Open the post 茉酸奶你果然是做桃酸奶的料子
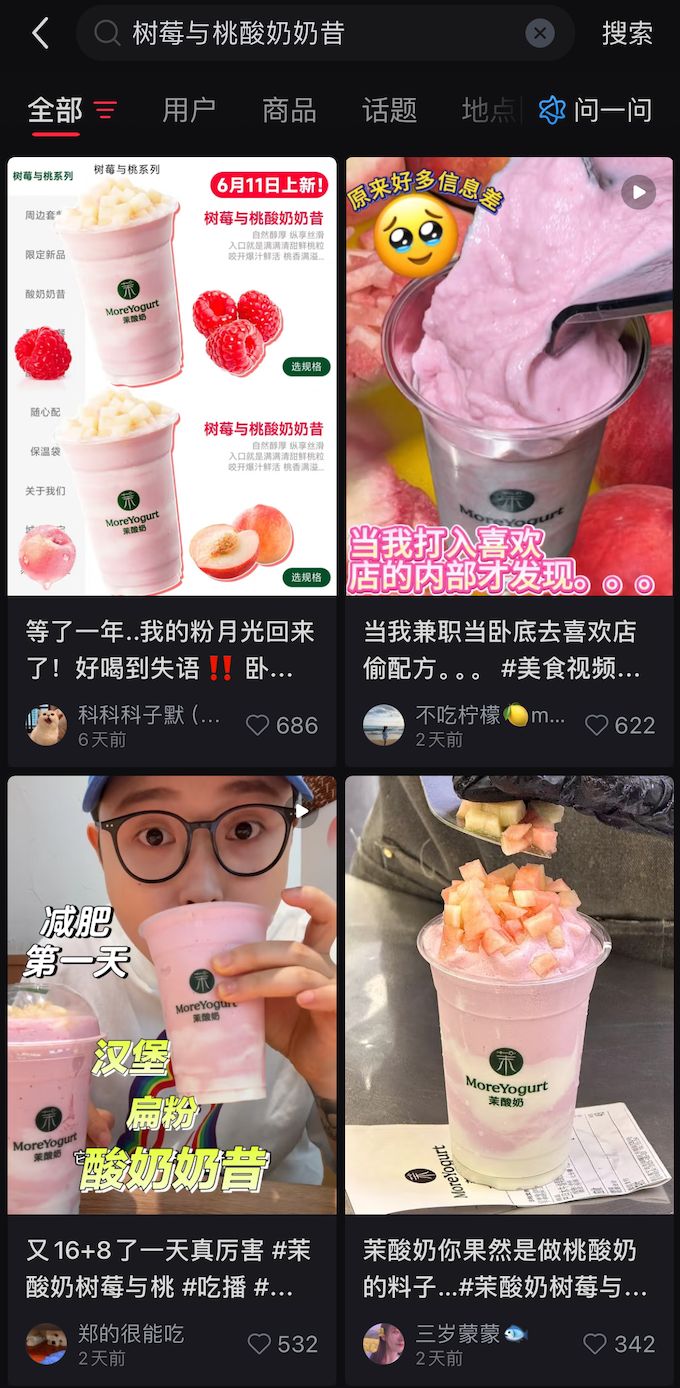 point(509,995)
